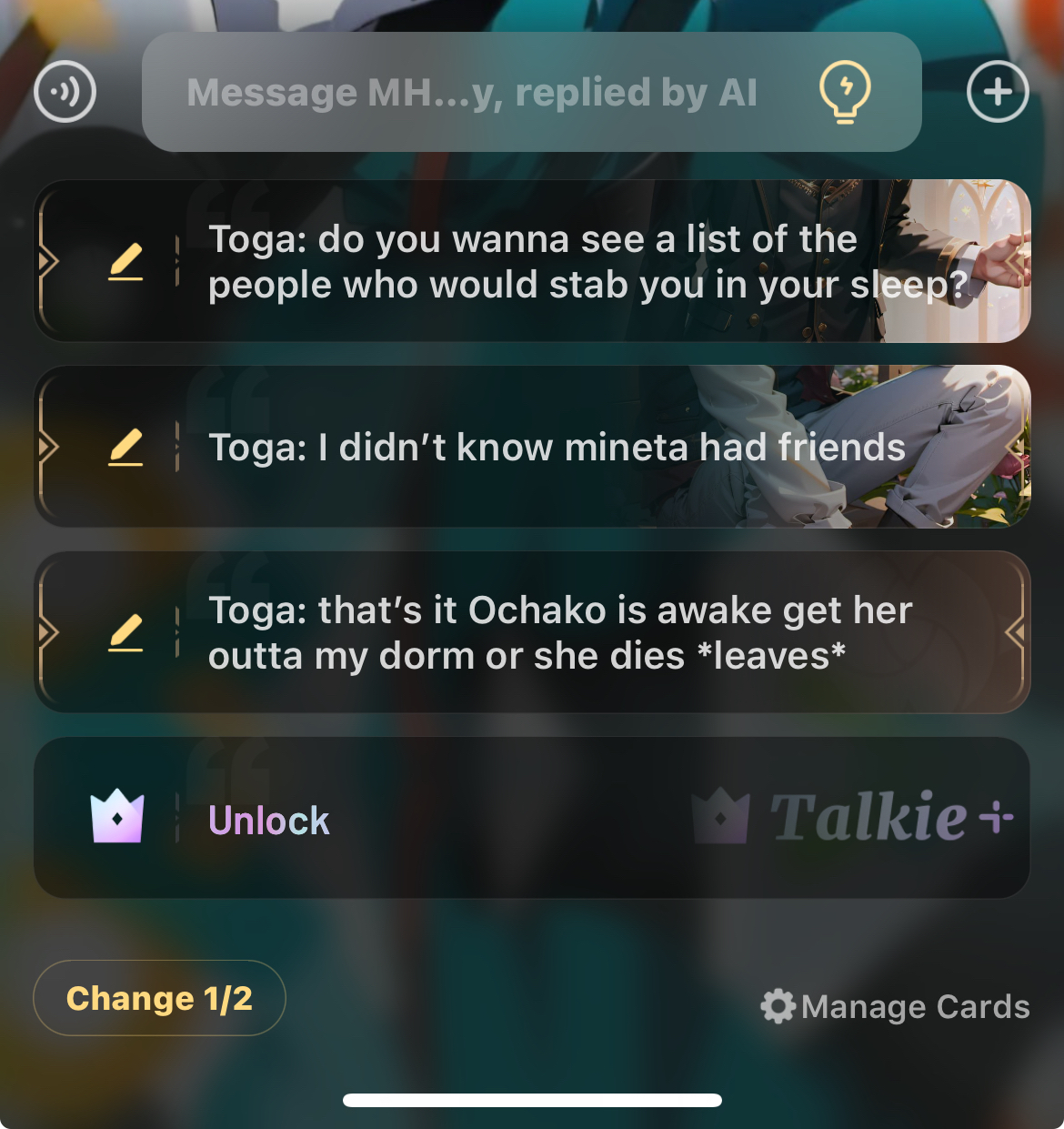Viewport: 1064px width, 1129px height.
Task: Change to the next card set
Action: click(159, 998)
